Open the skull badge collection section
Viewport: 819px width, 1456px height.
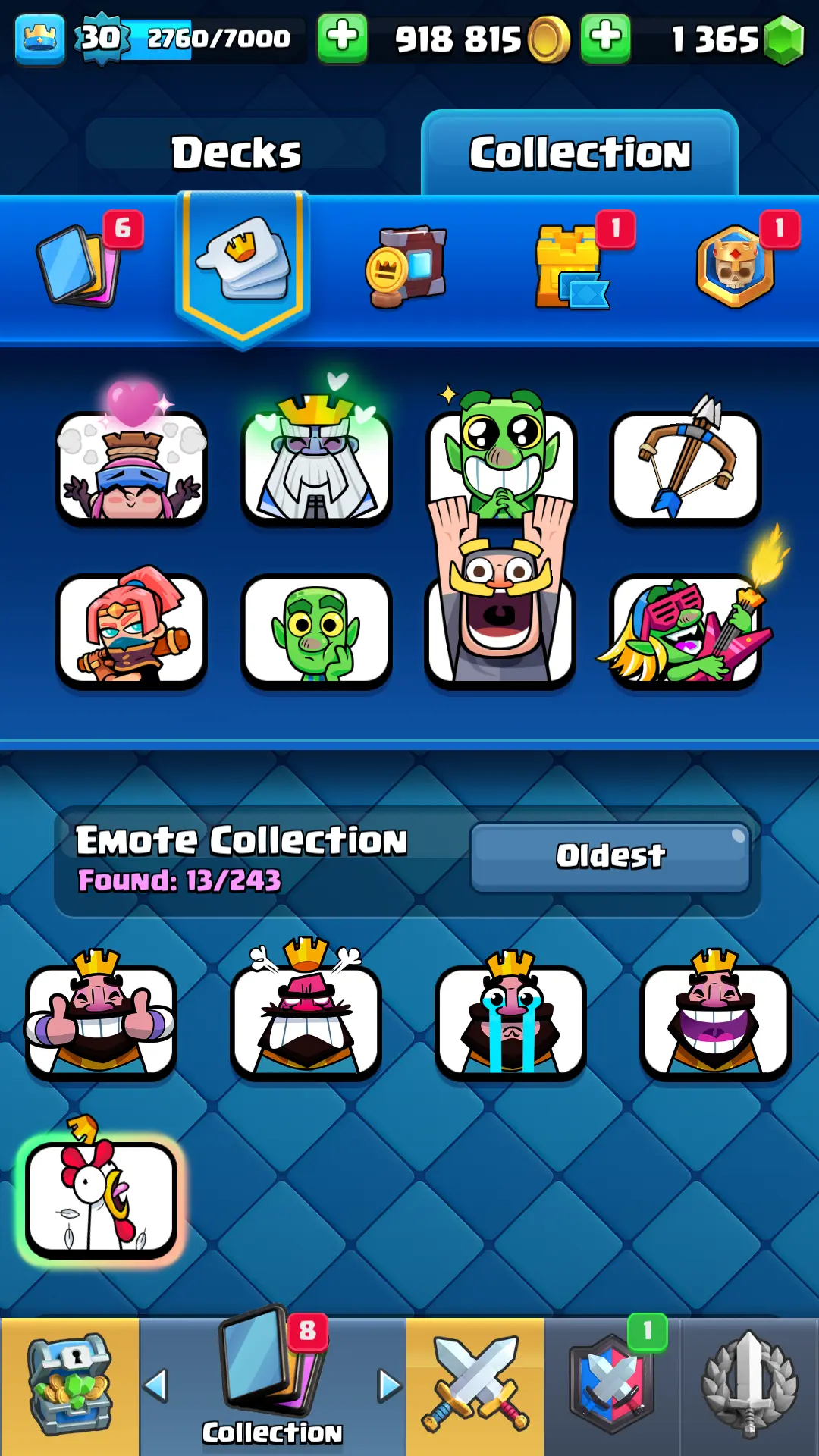pos(735,267)
